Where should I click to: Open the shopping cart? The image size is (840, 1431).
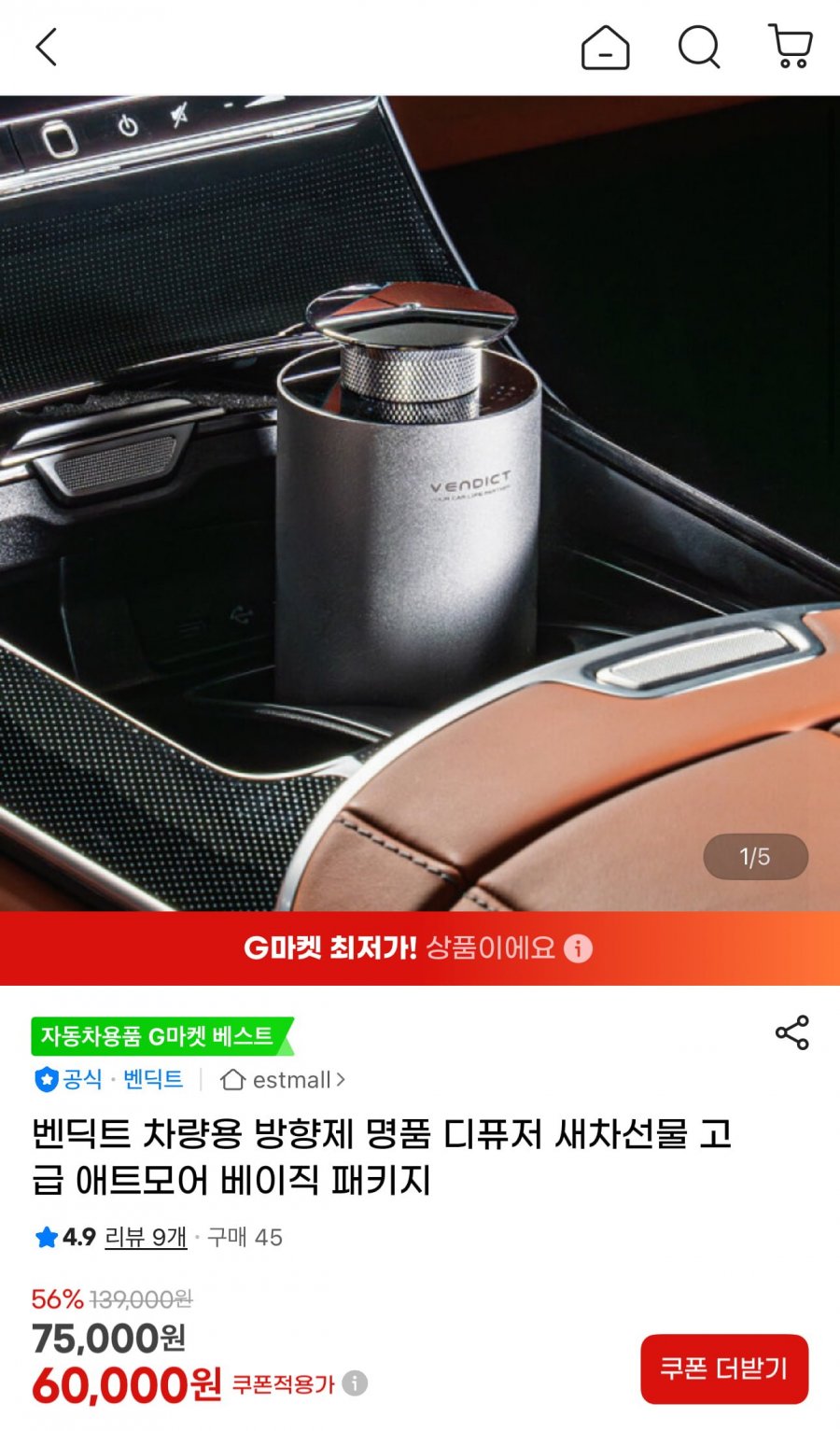coord(790,47)
